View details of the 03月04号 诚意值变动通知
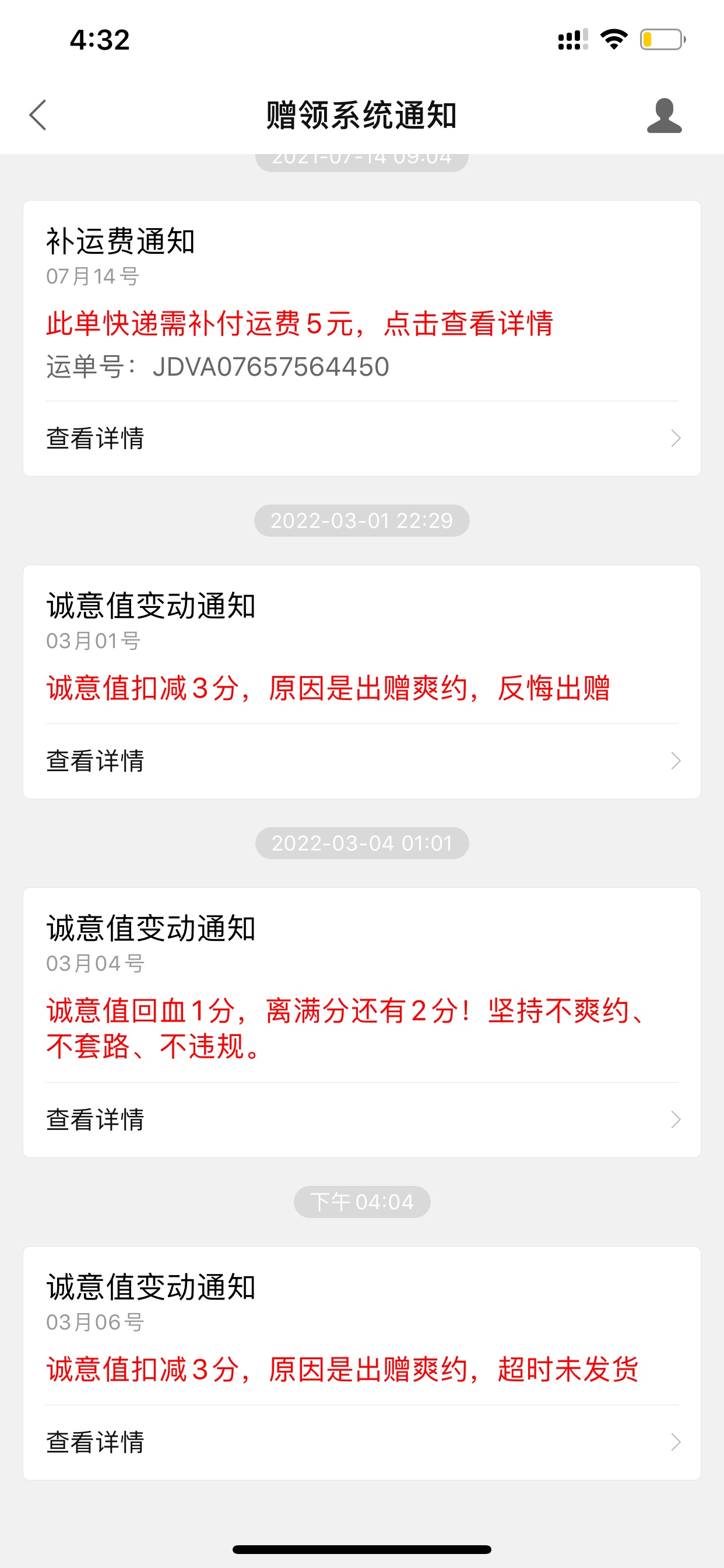Screen dimensions: 724x1568 click(x=362, y=1119)
